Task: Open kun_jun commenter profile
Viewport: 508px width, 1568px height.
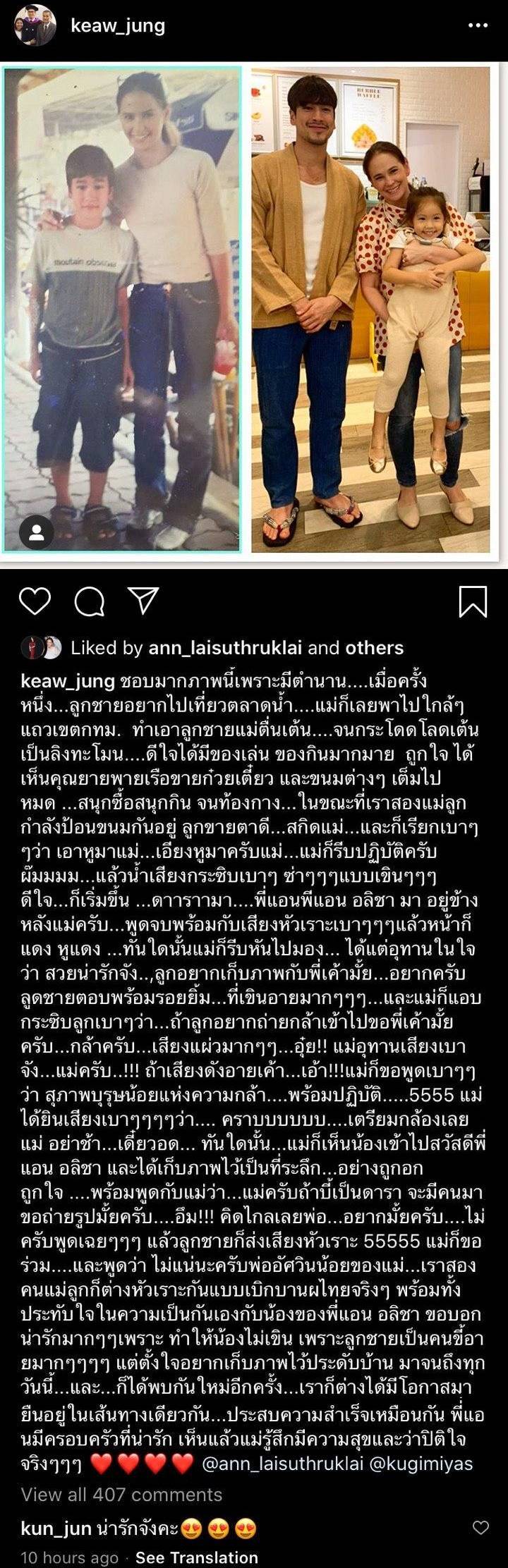Action: point(56,1509)
